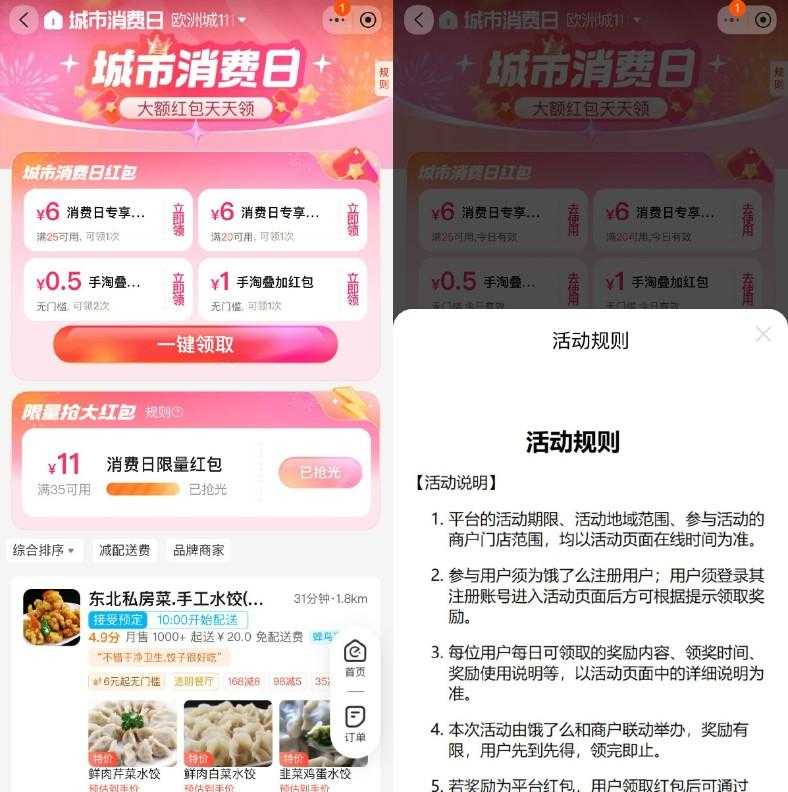Open the 东北私房菜.手工水饺 restaurant
Viewport: 788px width, 792px height.
(176, 600)
